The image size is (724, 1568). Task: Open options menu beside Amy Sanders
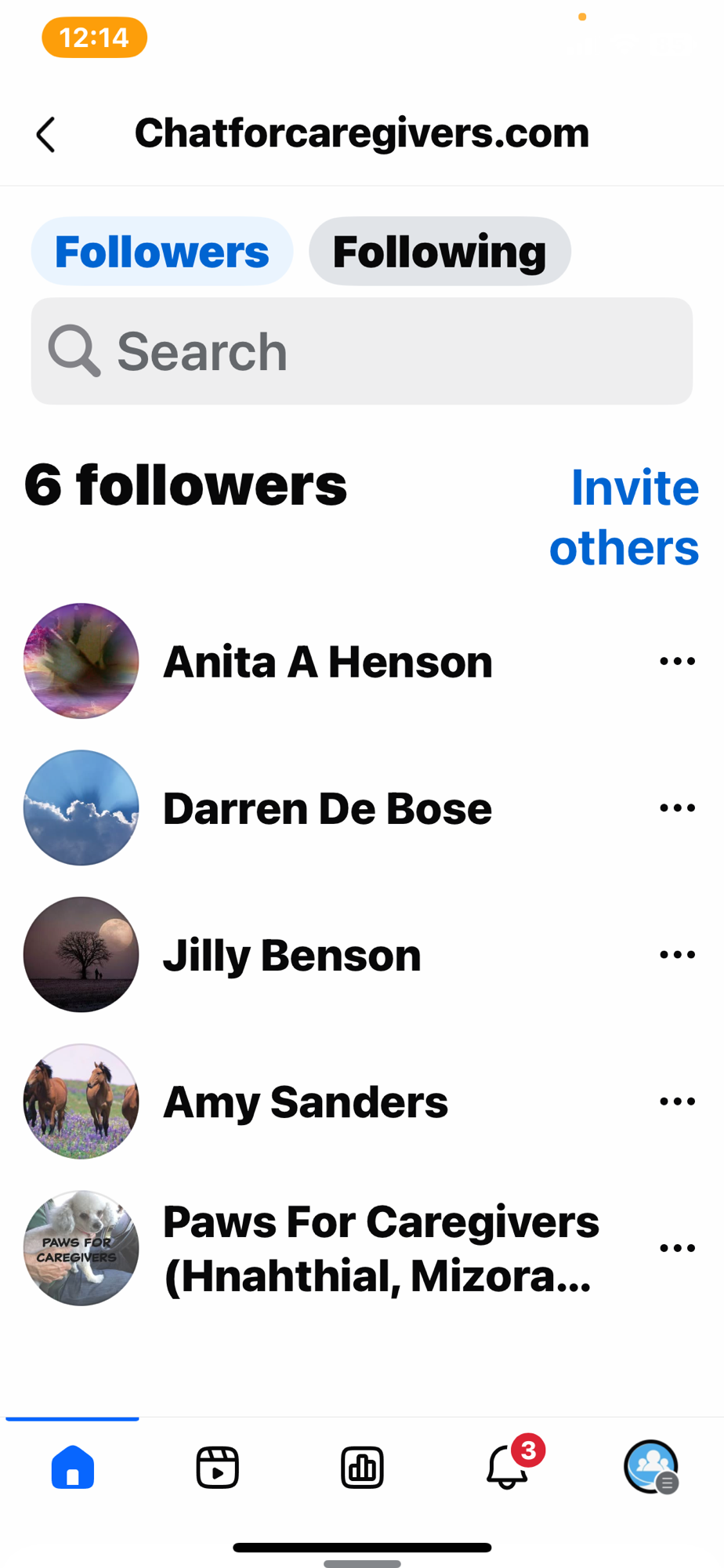(677, 1101)
